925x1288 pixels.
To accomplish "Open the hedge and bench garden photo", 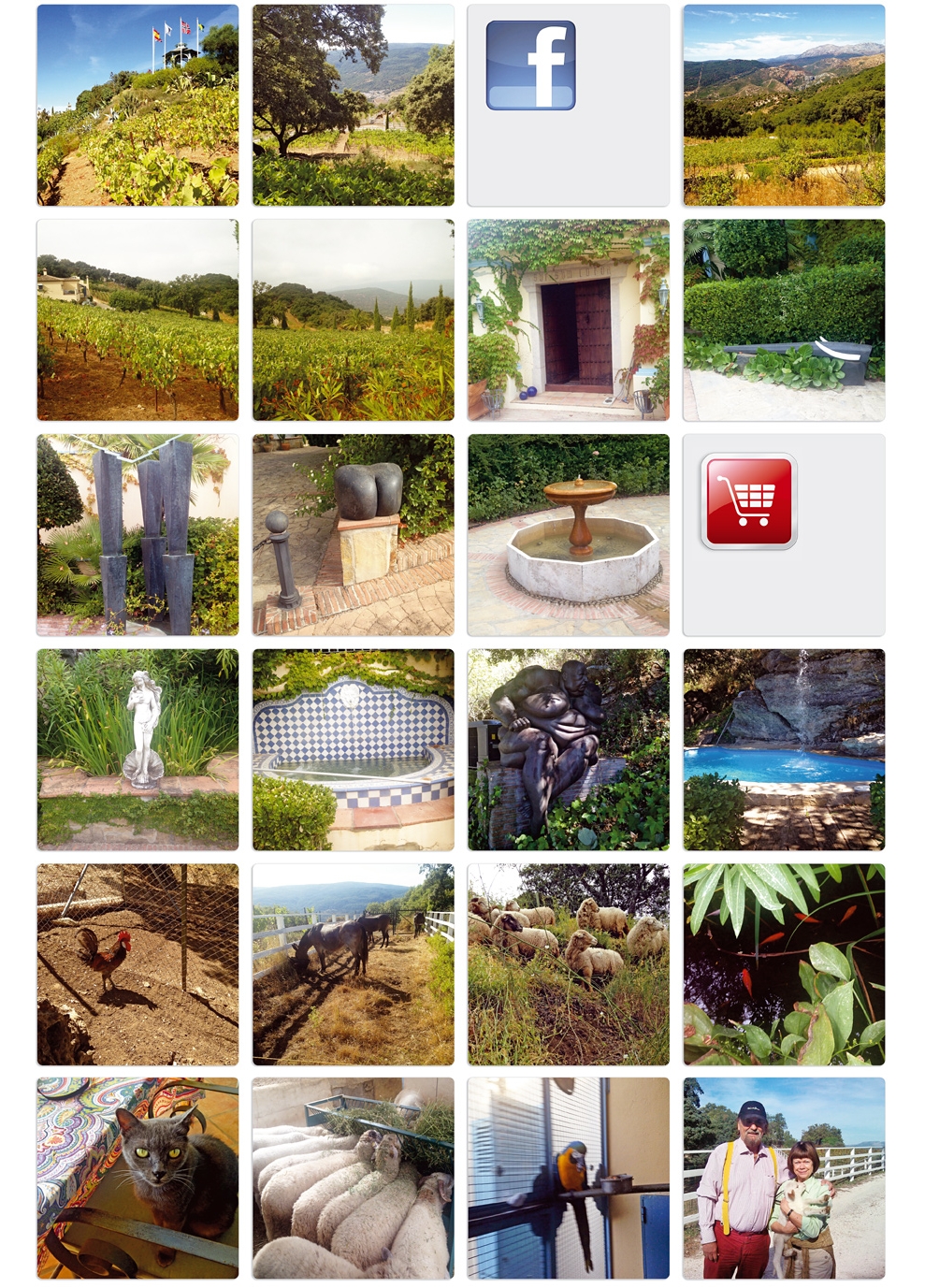I will tap(784, 320).
